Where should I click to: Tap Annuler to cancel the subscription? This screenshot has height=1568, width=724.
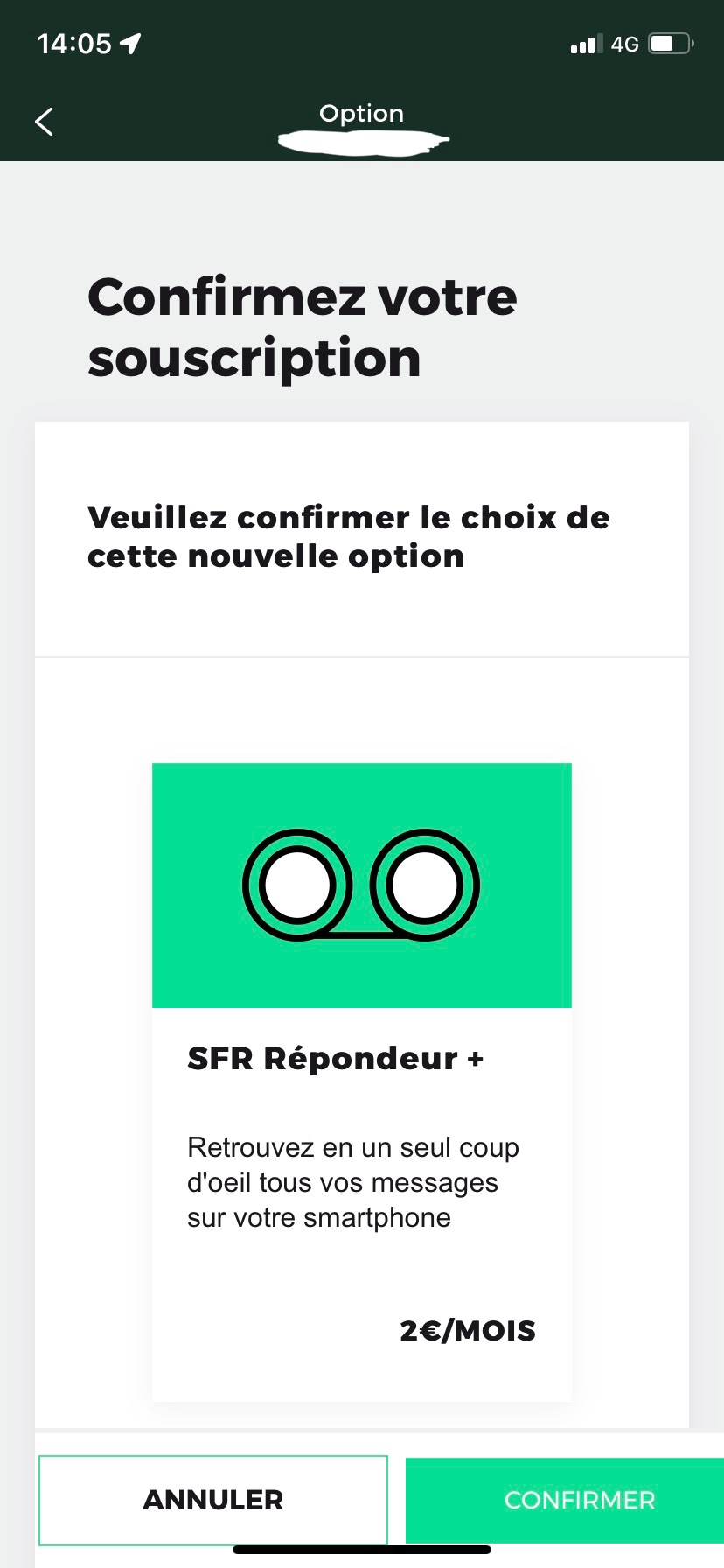pyautogui.click(x=213, y=1499)
